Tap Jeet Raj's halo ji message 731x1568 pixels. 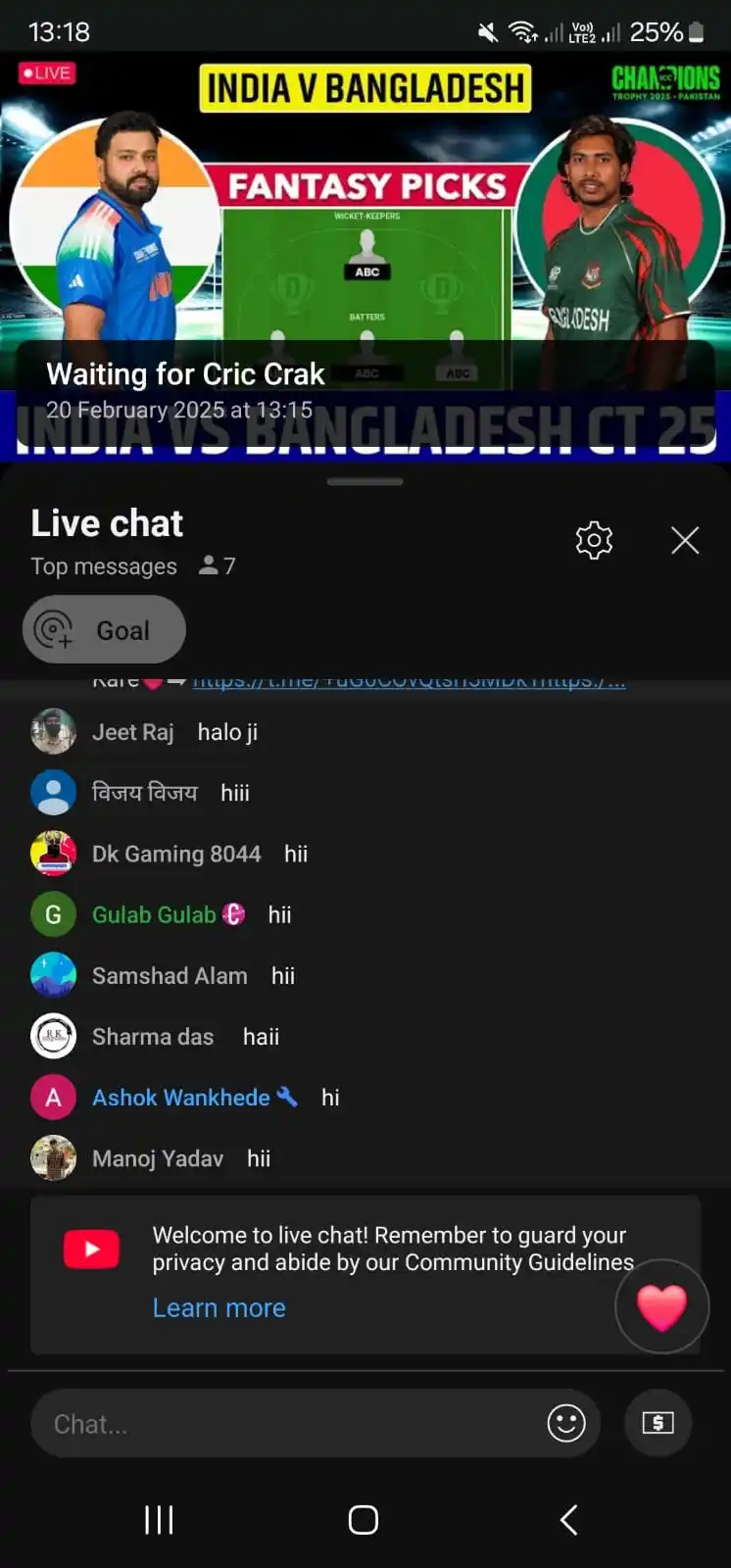coord(227,732)
